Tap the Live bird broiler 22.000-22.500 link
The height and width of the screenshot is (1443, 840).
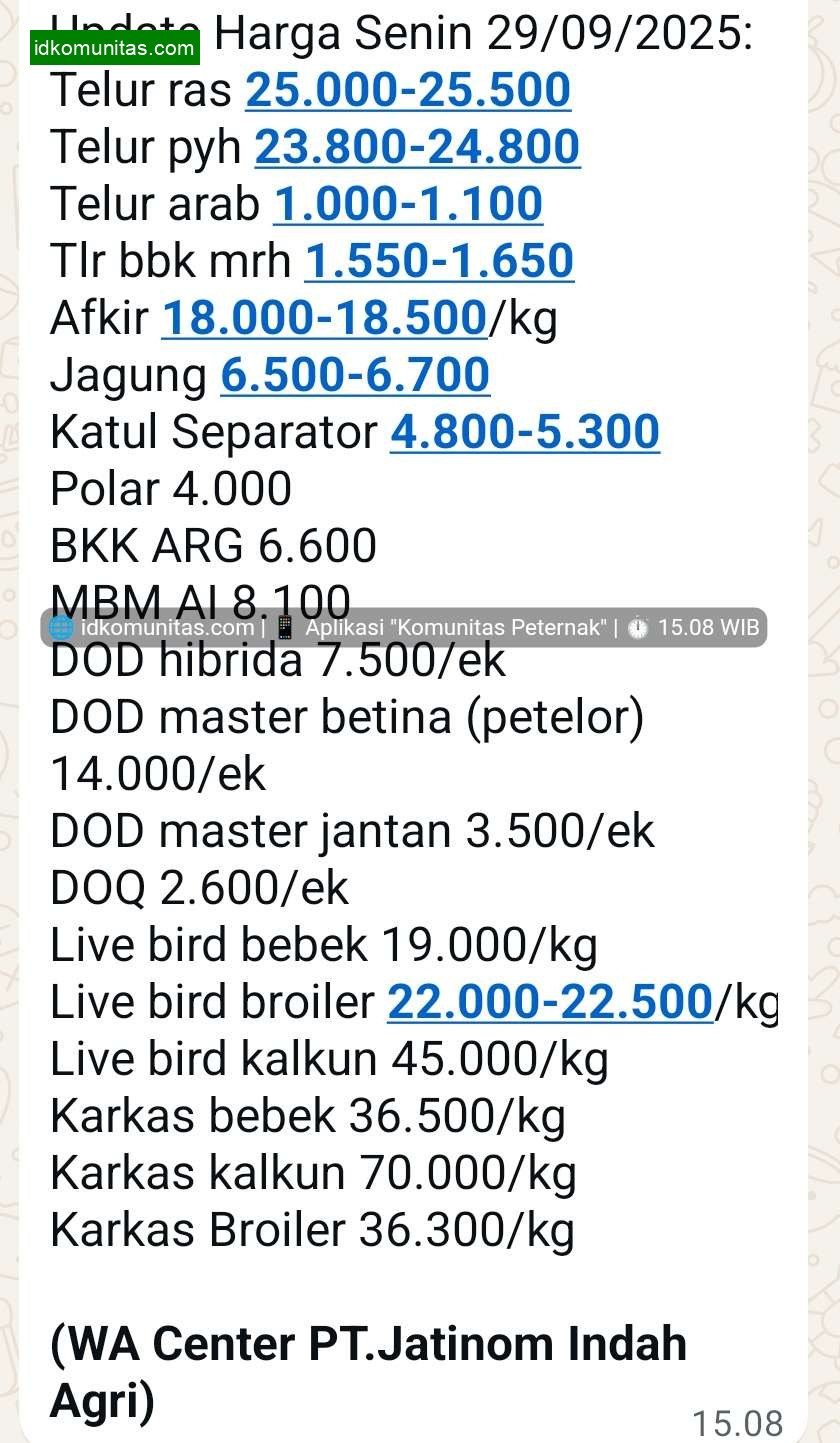[x=550, y=1002]
